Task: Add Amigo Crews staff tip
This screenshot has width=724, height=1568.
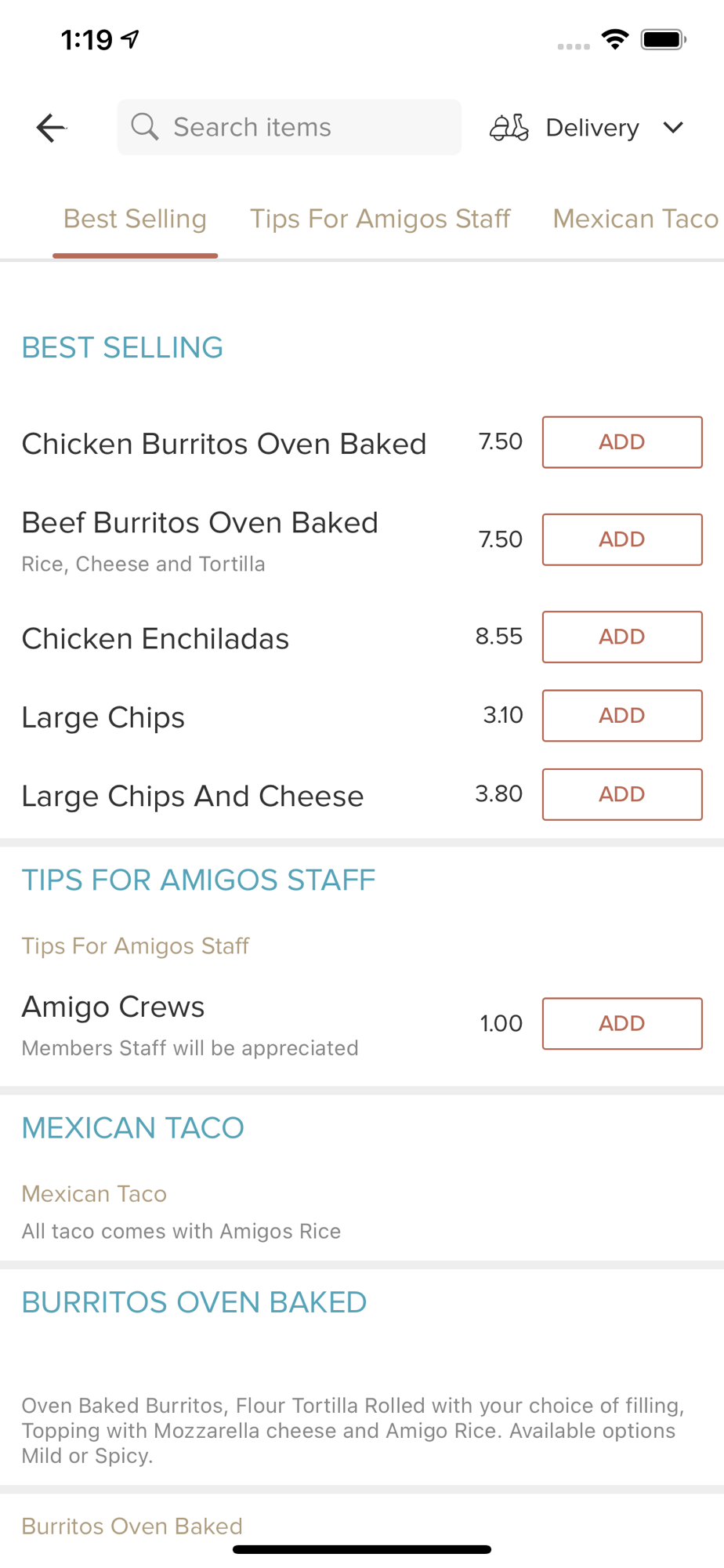Action: click(622, 1023)
